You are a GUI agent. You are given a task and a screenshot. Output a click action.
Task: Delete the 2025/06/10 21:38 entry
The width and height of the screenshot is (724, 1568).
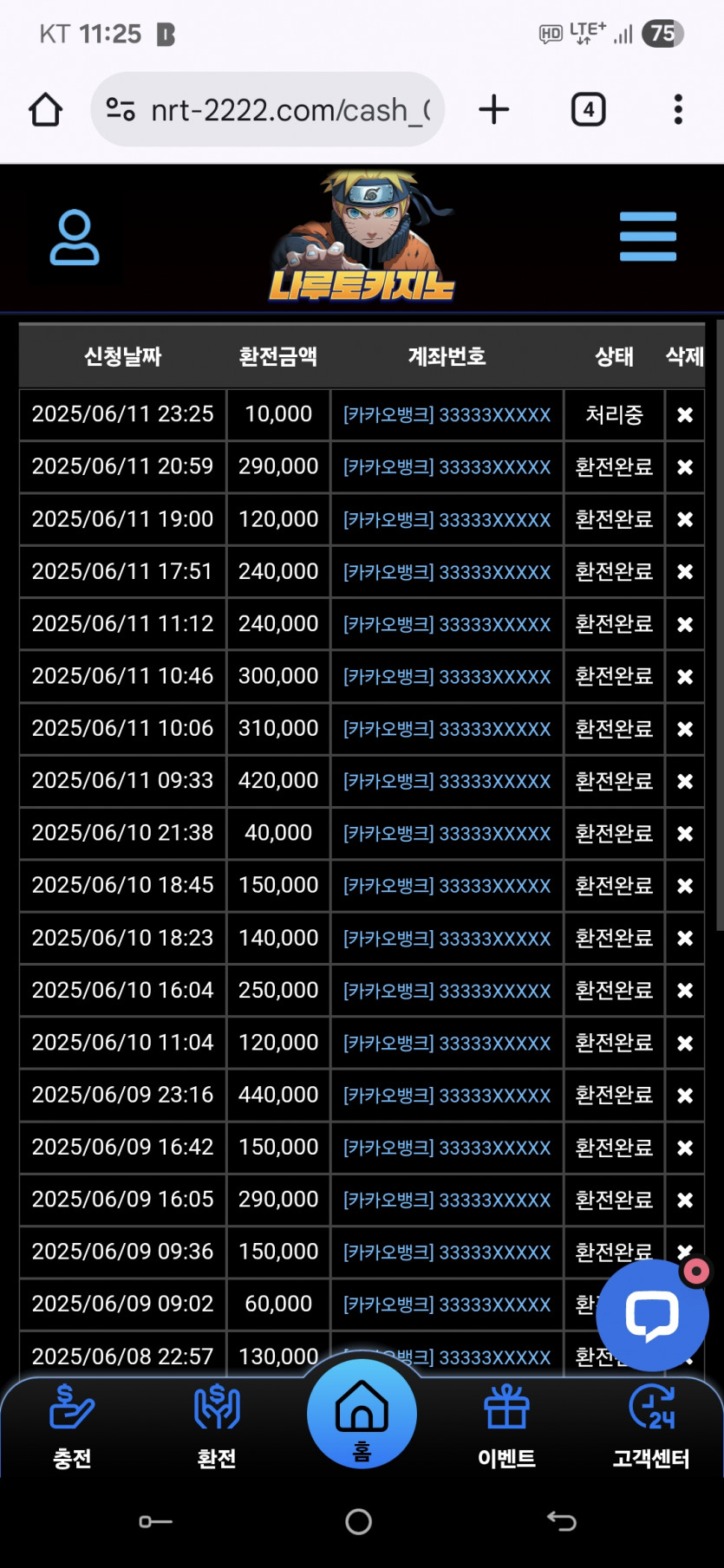click(685, 834)
